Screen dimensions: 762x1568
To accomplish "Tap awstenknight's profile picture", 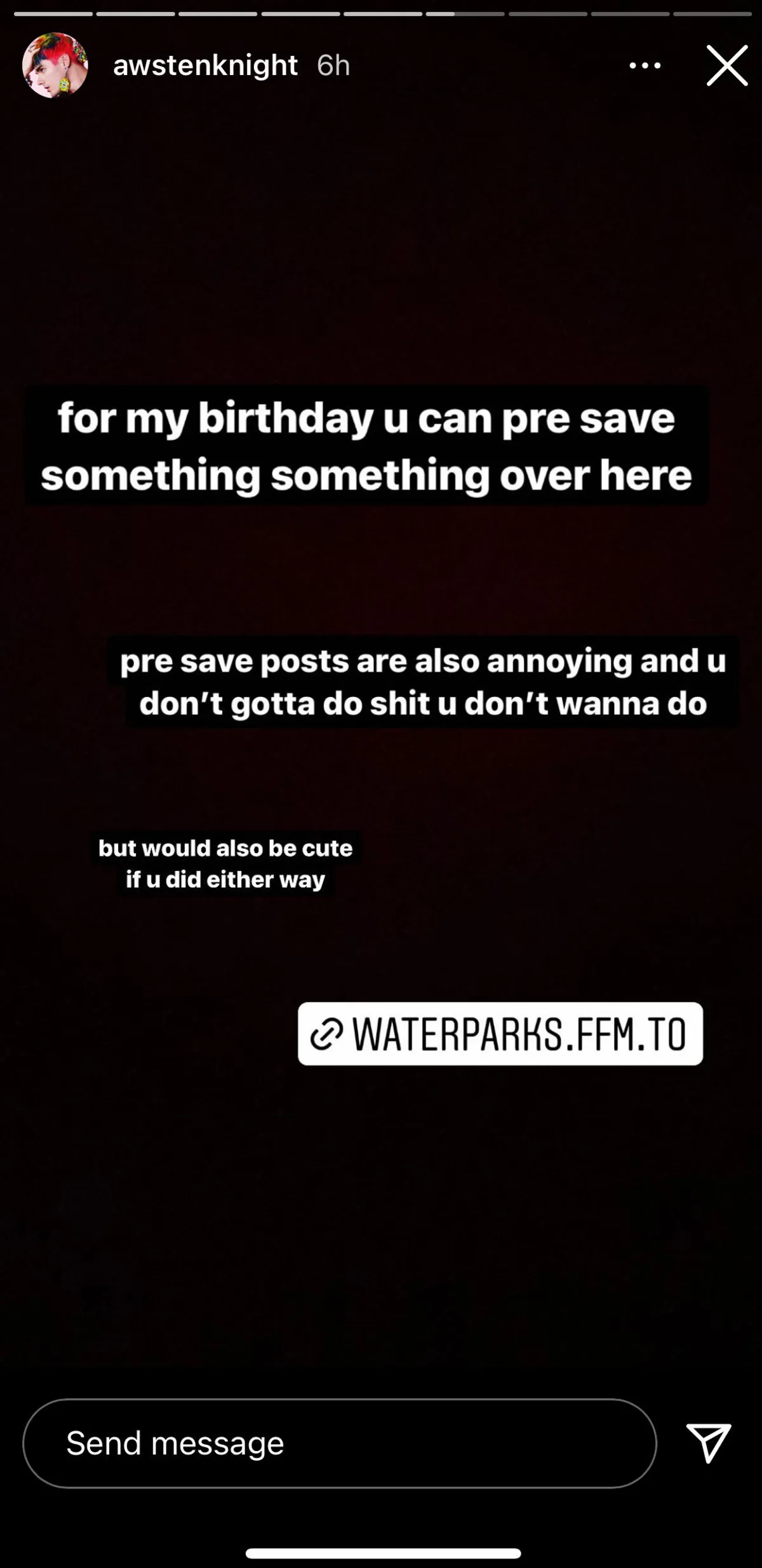I will 55,65.
